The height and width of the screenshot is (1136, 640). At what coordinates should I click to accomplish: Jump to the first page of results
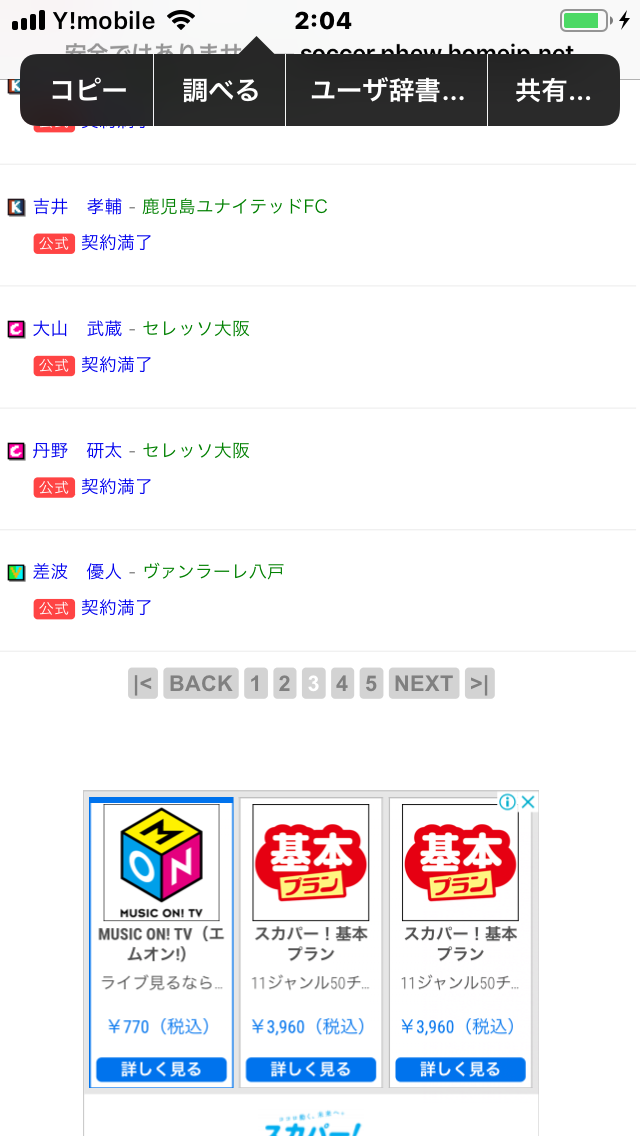pos(143,684)
